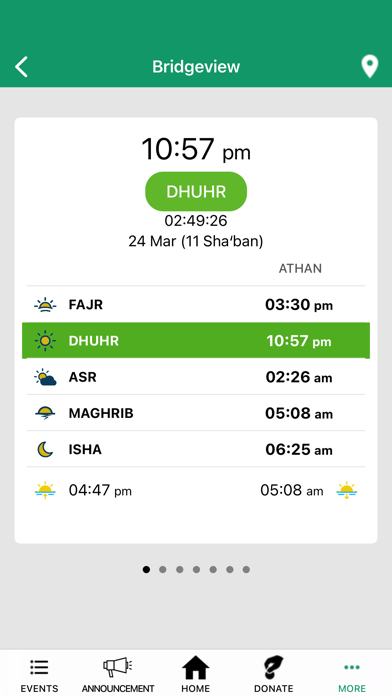Open the Donate tab
Viewport: 392px width, 696px height.
tap(273, 675)
